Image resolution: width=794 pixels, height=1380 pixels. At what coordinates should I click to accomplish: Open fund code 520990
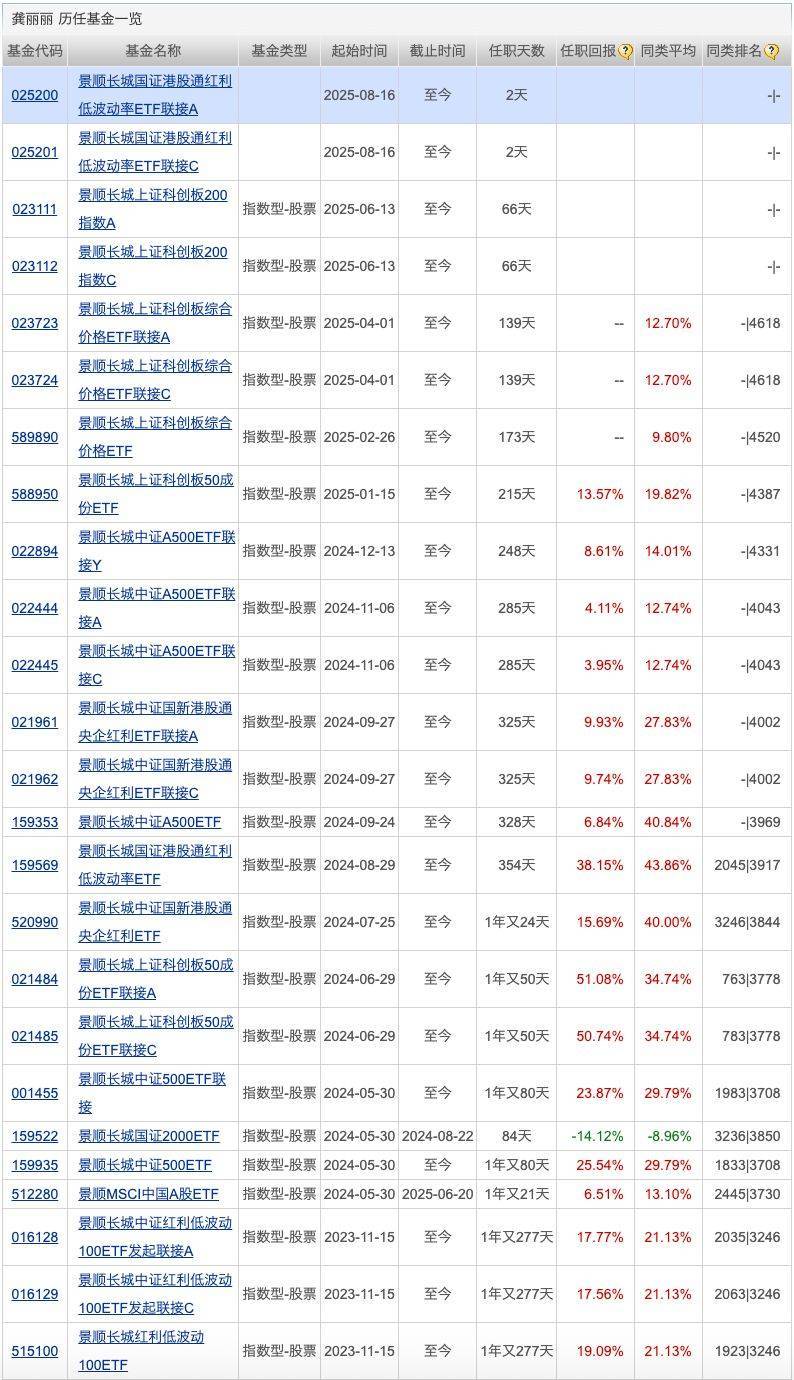[35, 922]
